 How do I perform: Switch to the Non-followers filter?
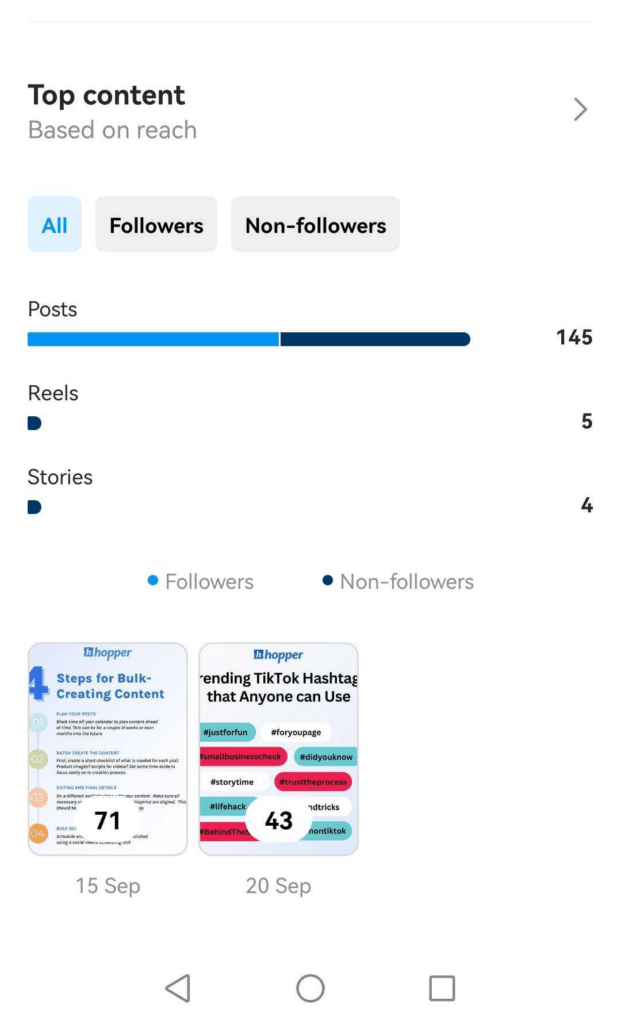coord(315,225)
